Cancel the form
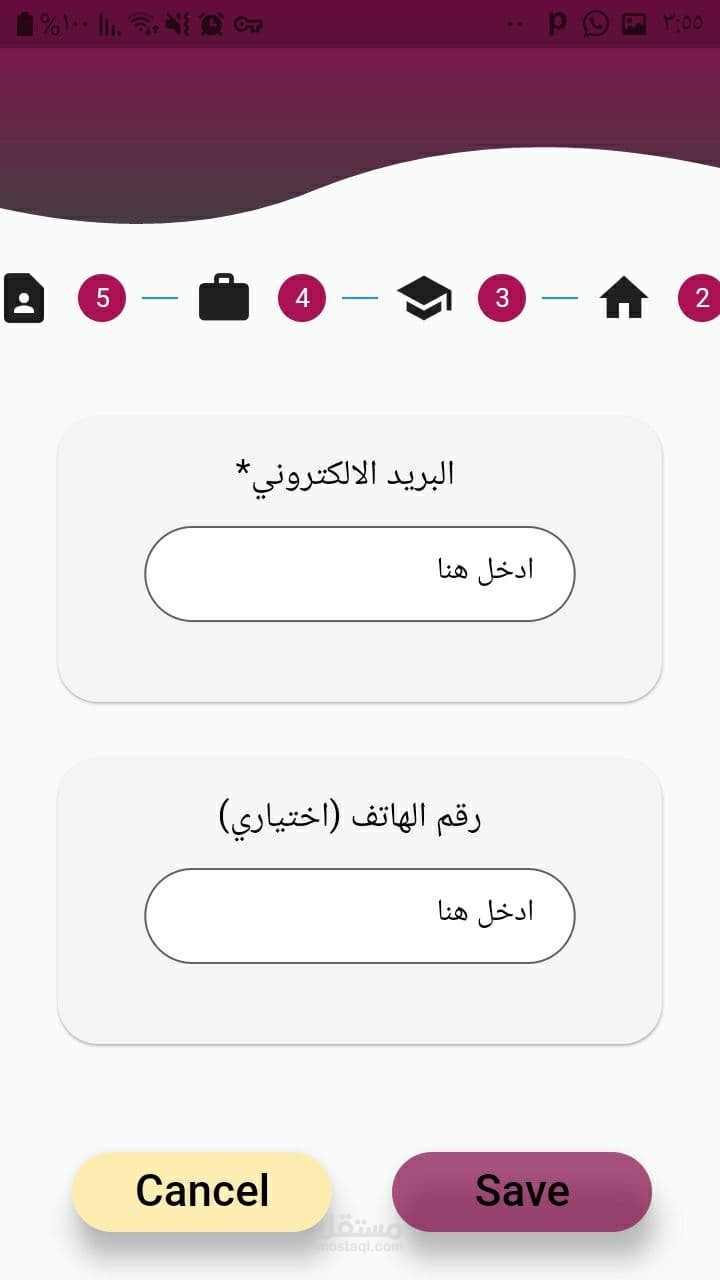Screen dimensions: 720x1280 [x=202, y=1191]
